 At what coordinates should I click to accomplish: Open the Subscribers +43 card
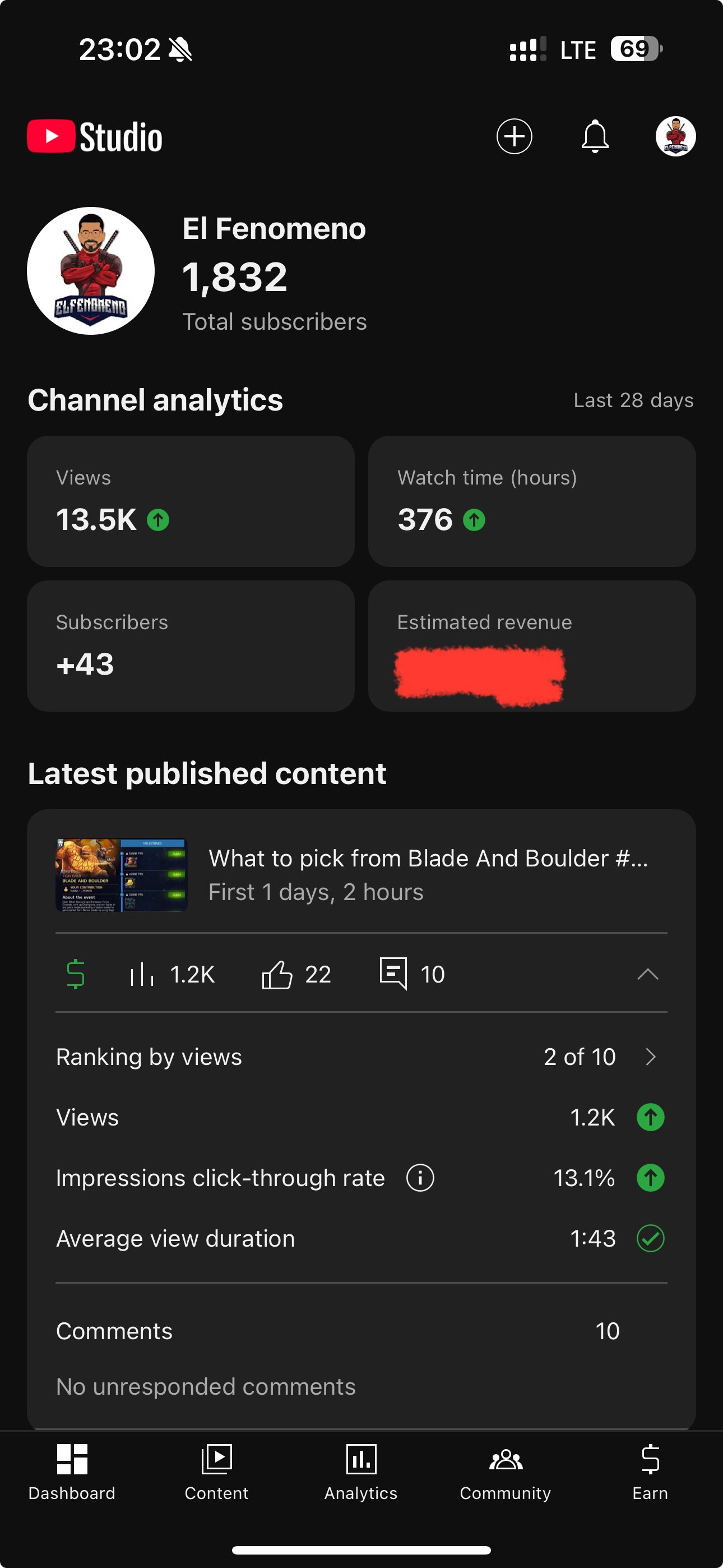click(x=191, y=646)
